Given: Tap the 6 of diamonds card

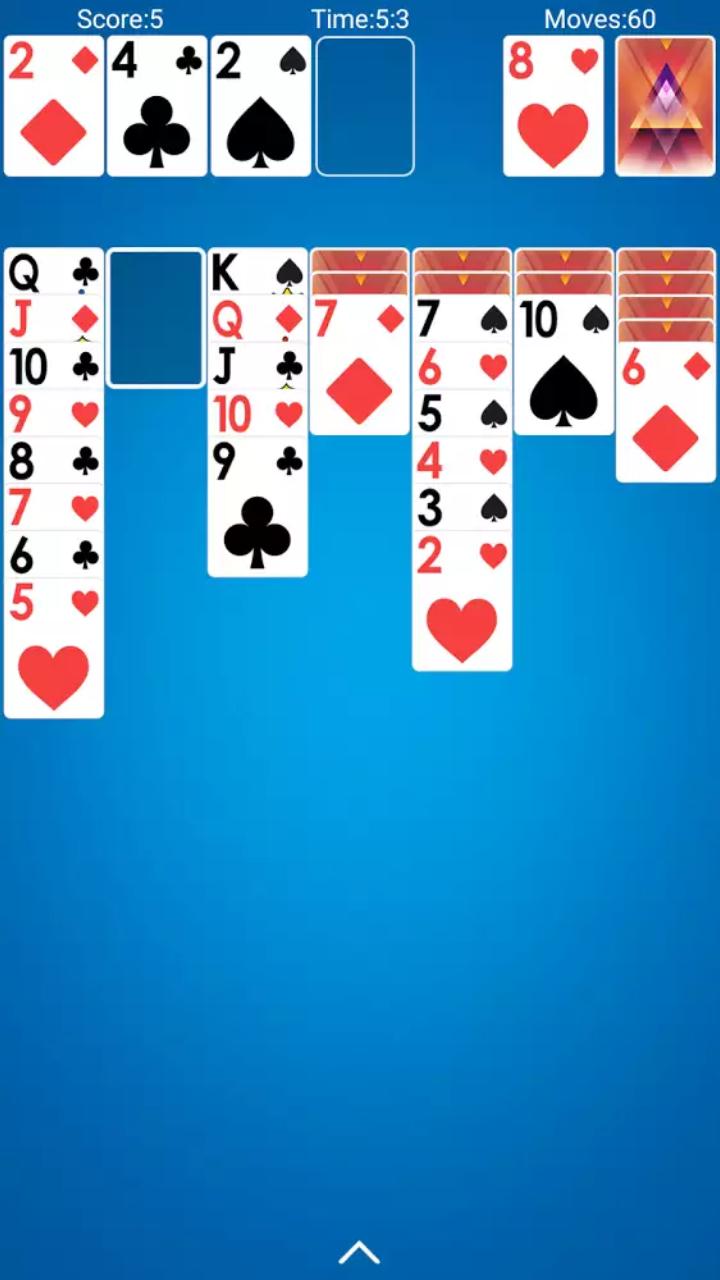Looking at the screenshot, I should click(x=665, y=420).
